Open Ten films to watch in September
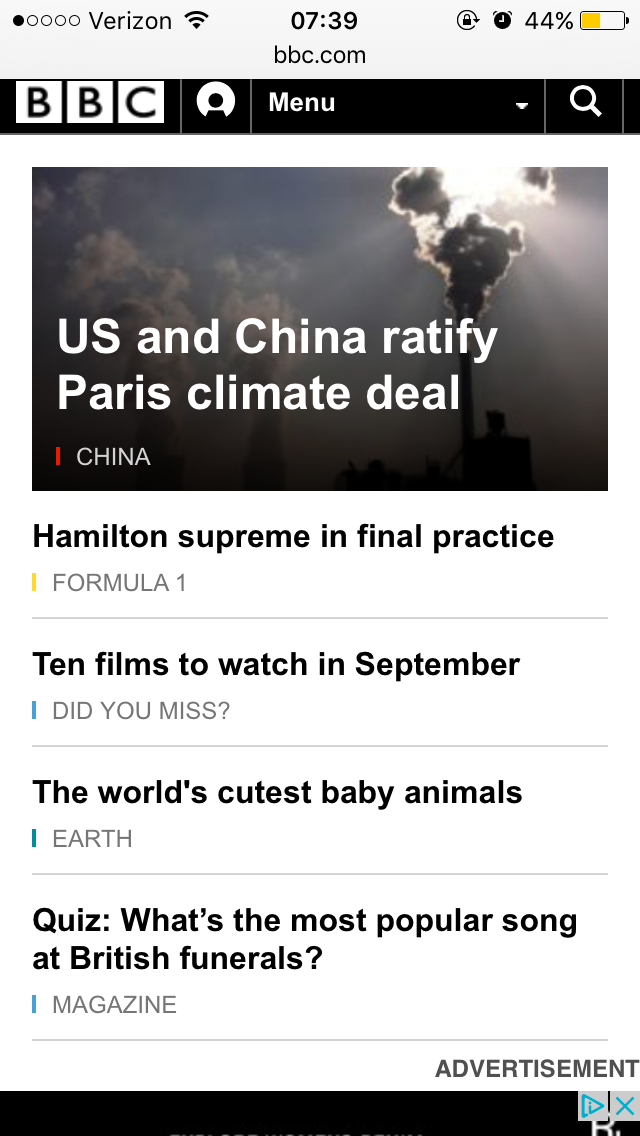 pos(276,665)
